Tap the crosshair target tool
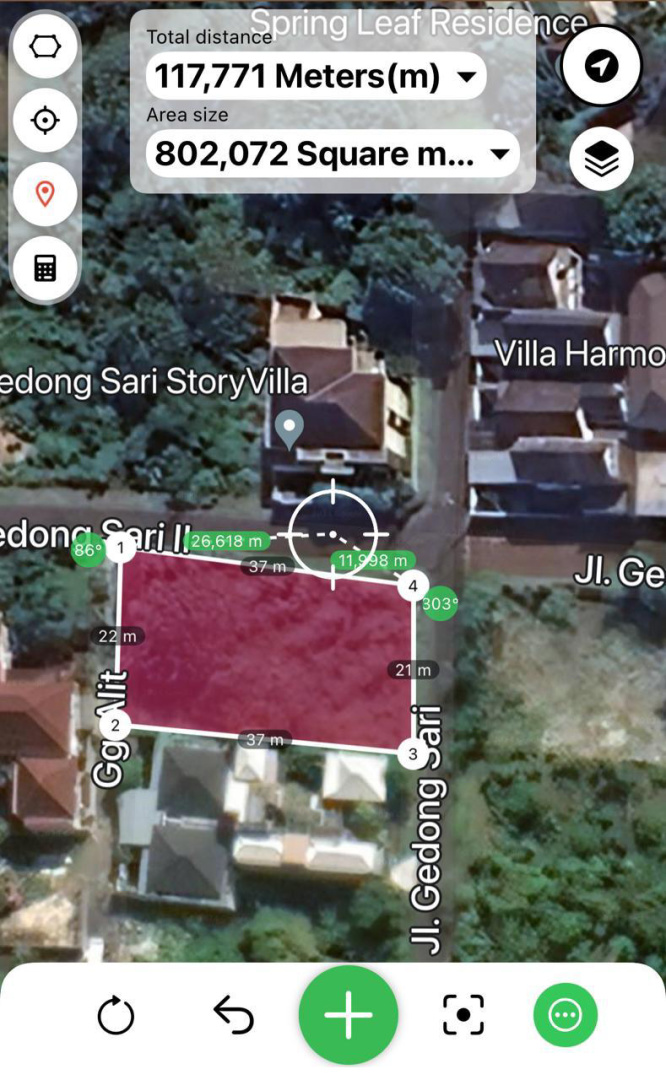This screenshot has width=666, height=1080. (x=45, y=121)
